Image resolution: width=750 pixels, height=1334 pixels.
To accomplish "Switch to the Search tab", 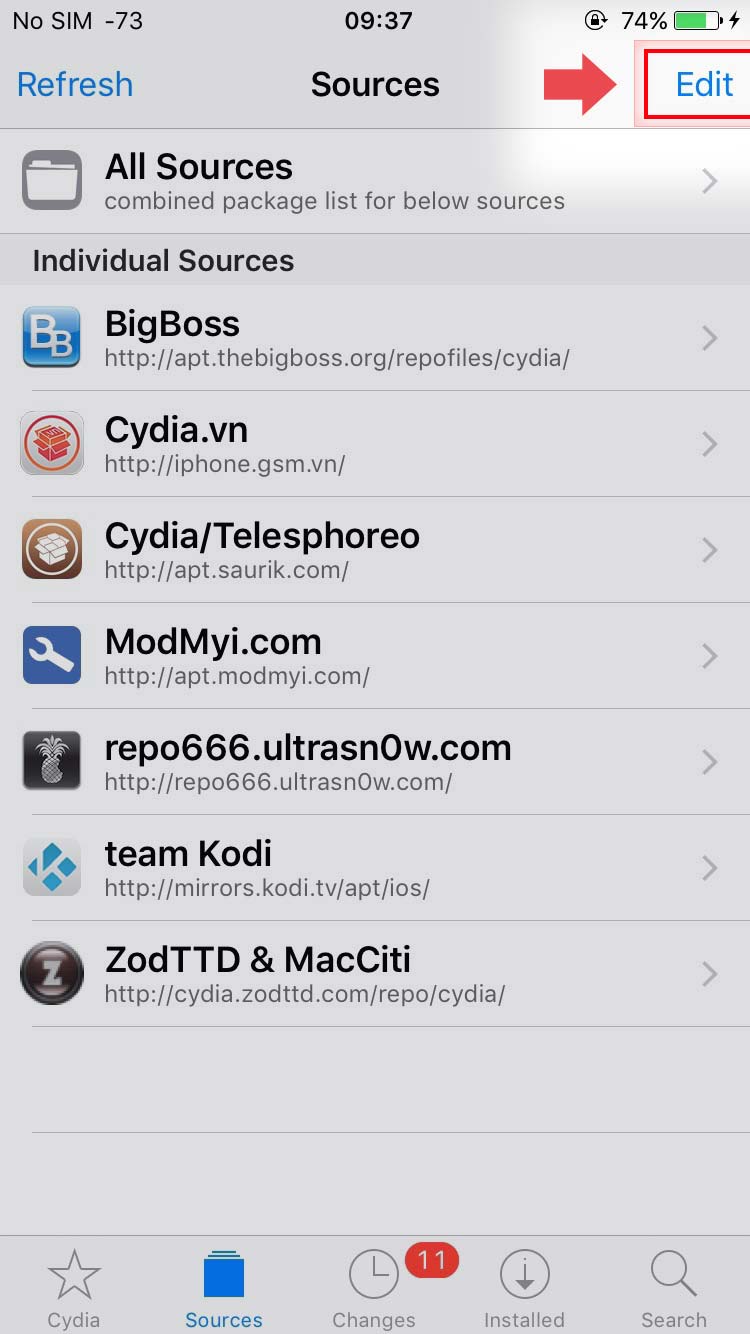I will tap(674, 1288).
